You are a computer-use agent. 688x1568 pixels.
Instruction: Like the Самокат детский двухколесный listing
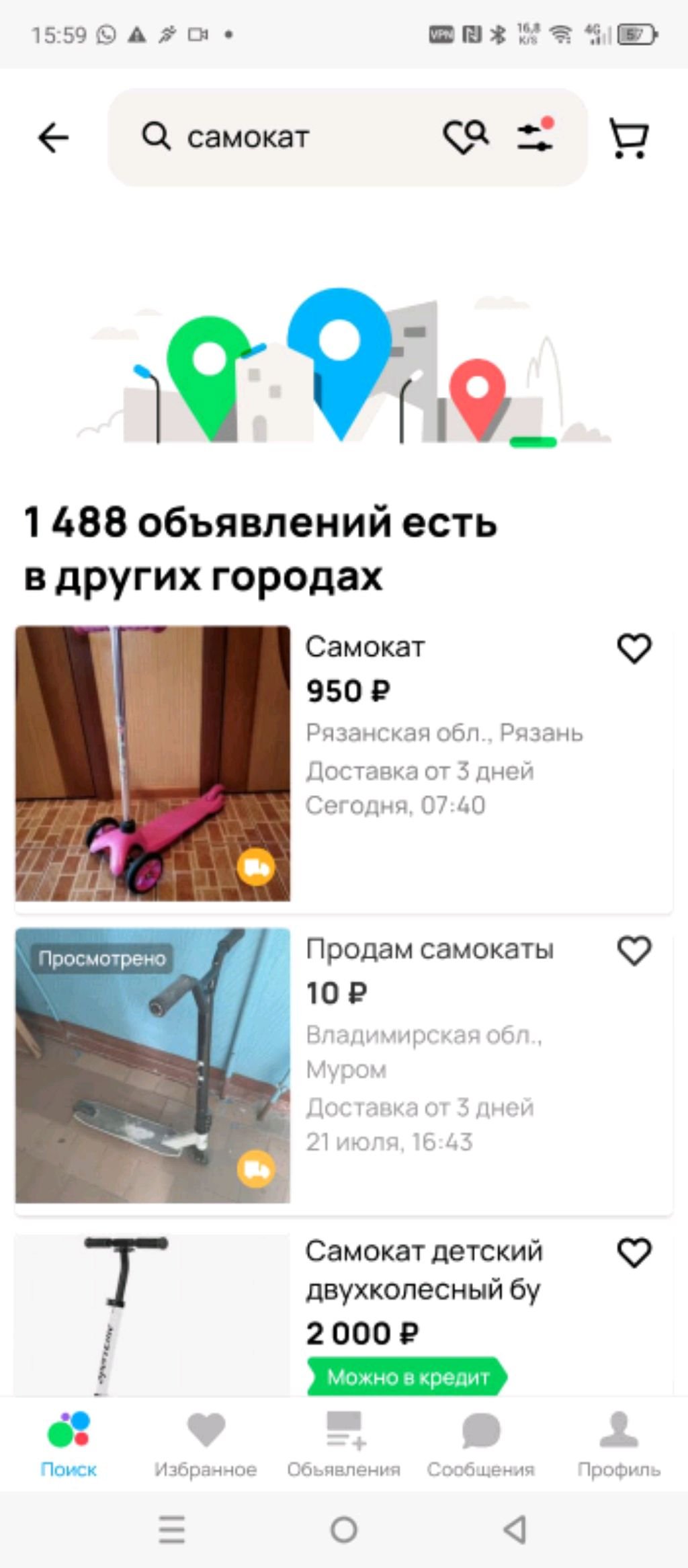click(634, 1253)
